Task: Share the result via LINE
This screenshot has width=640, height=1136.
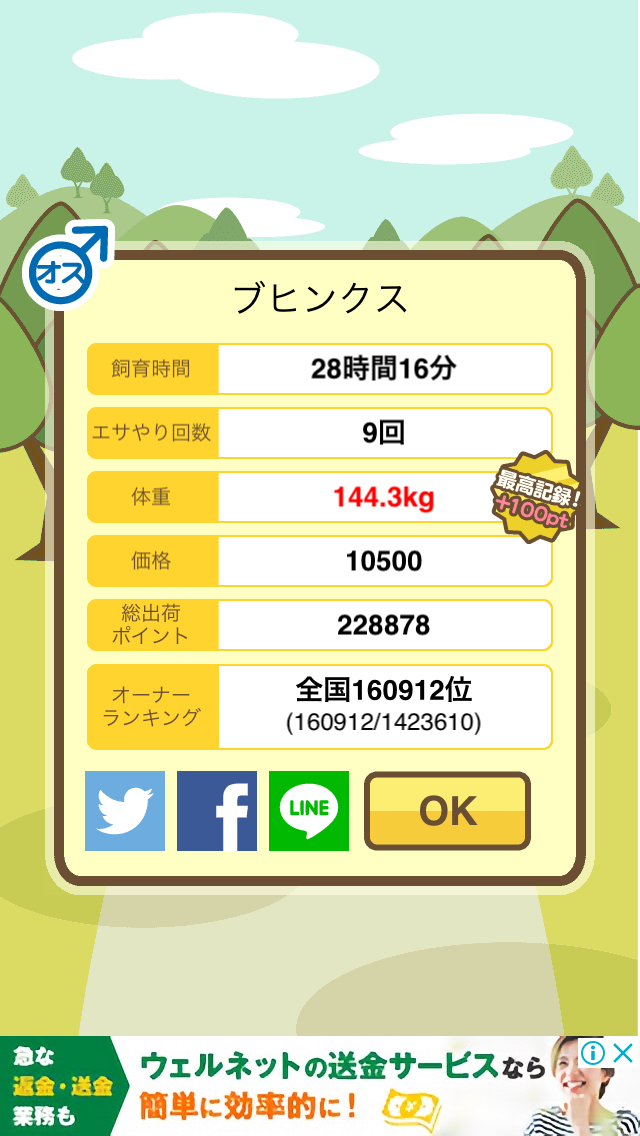Action: click(x=309, y=811)
